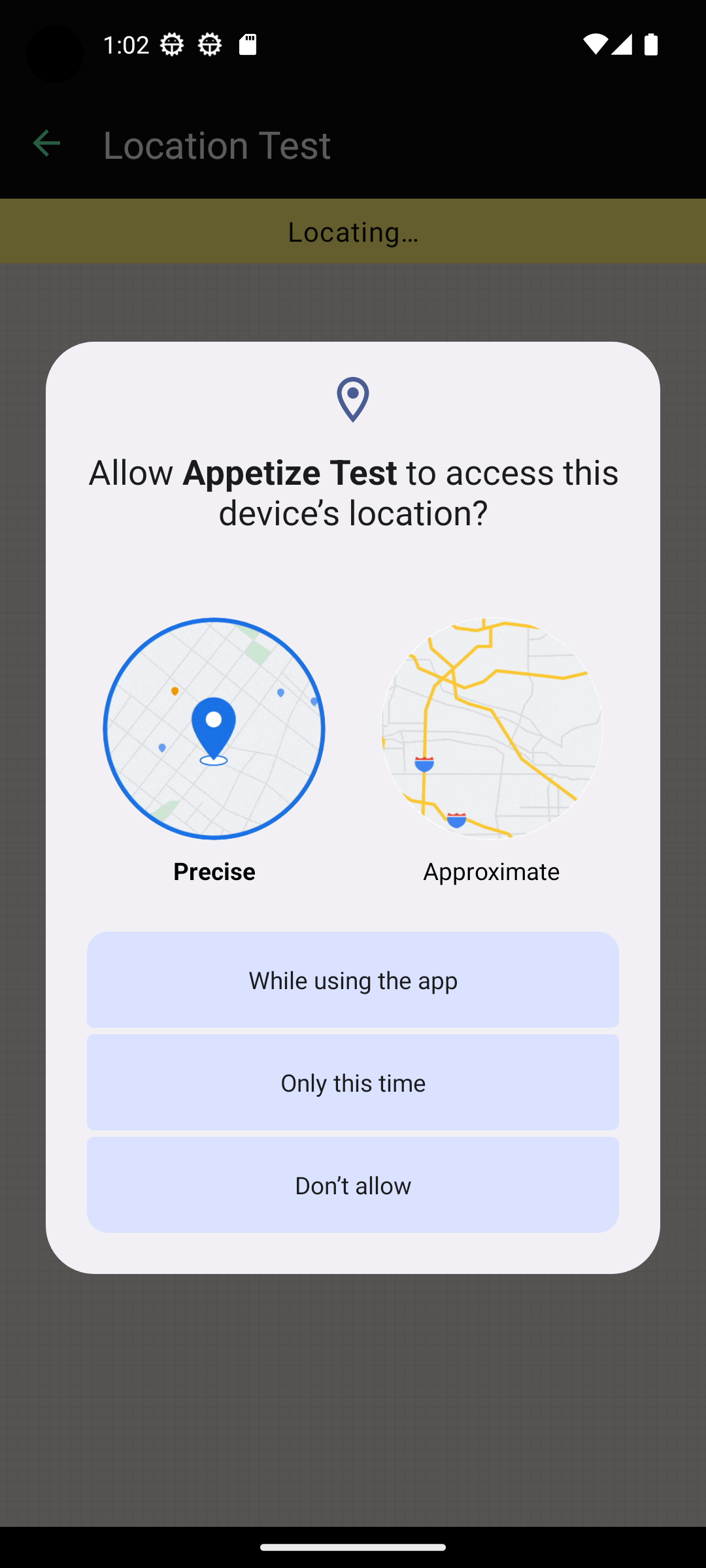The height and width of the screenshot is (1568, 706).
Task: Grant location access only this time
Action: (x=353, y=1083)
